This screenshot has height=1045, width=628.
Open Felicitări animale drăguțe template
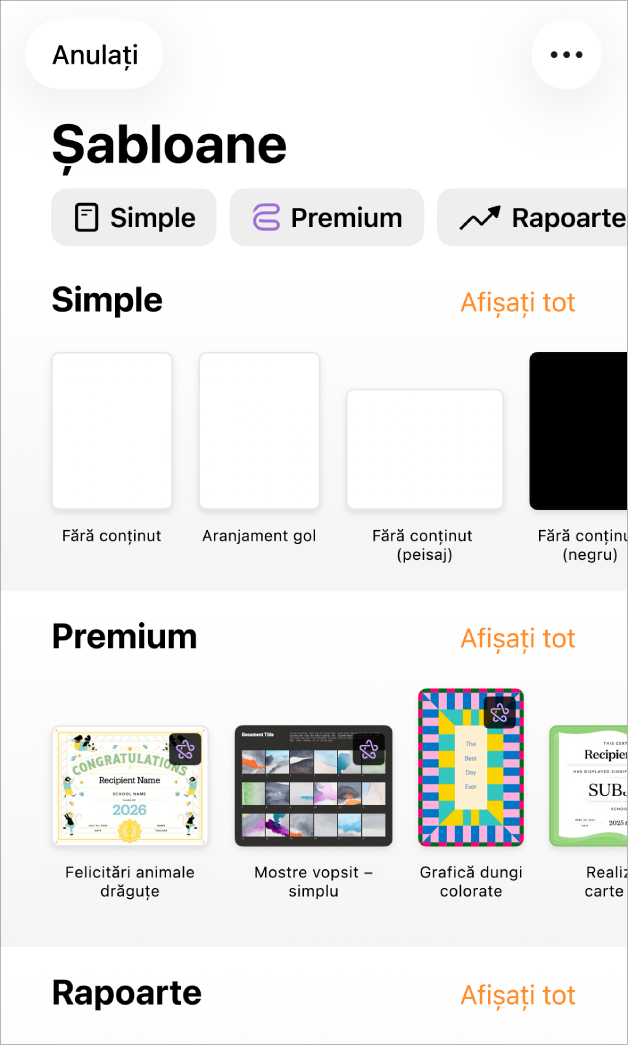pos(130,786)
